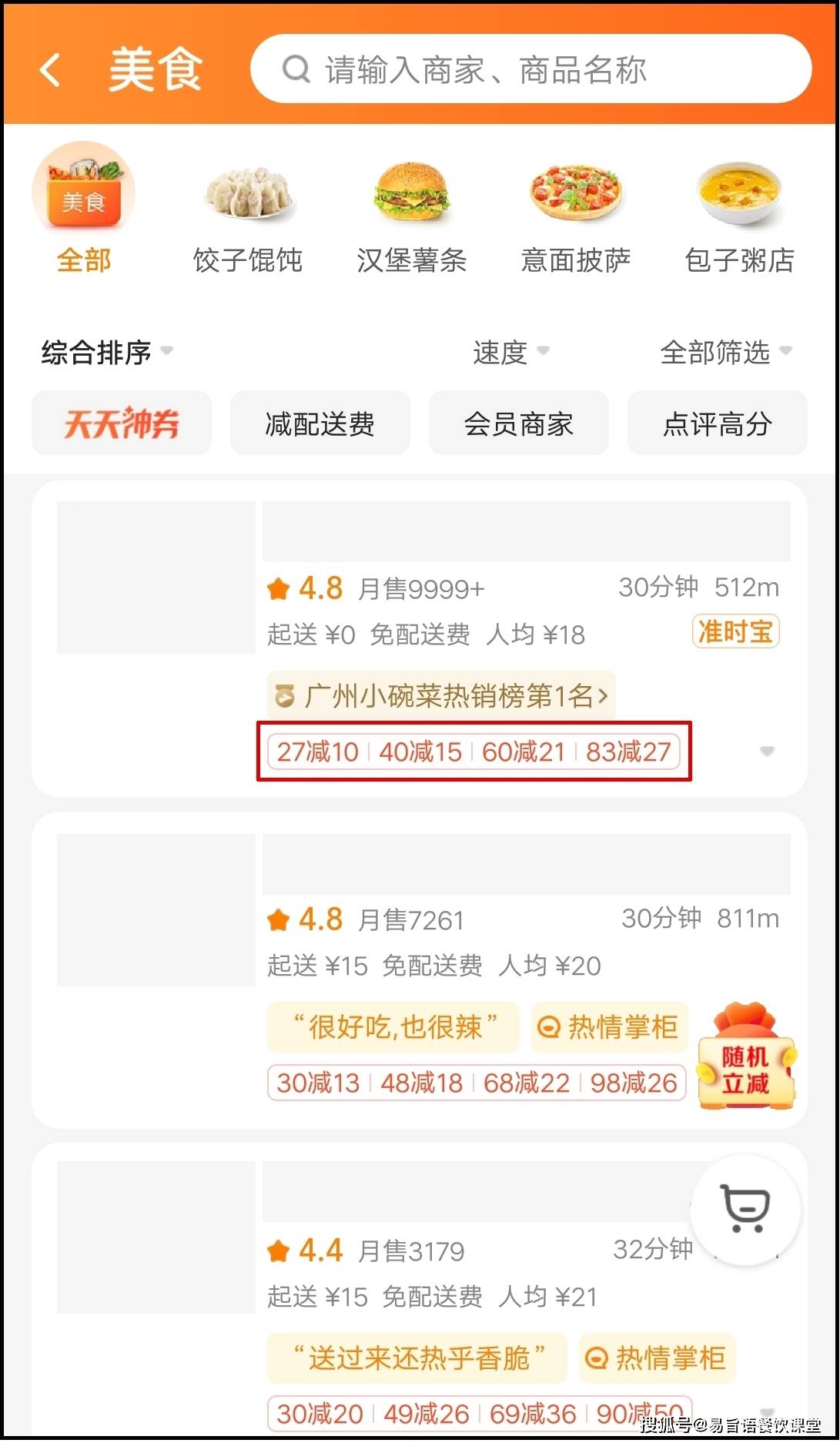This screenshot has width=840, height=1443.
Task: Switch to the 汉堡薯条 category
Action: pos(412,219)
